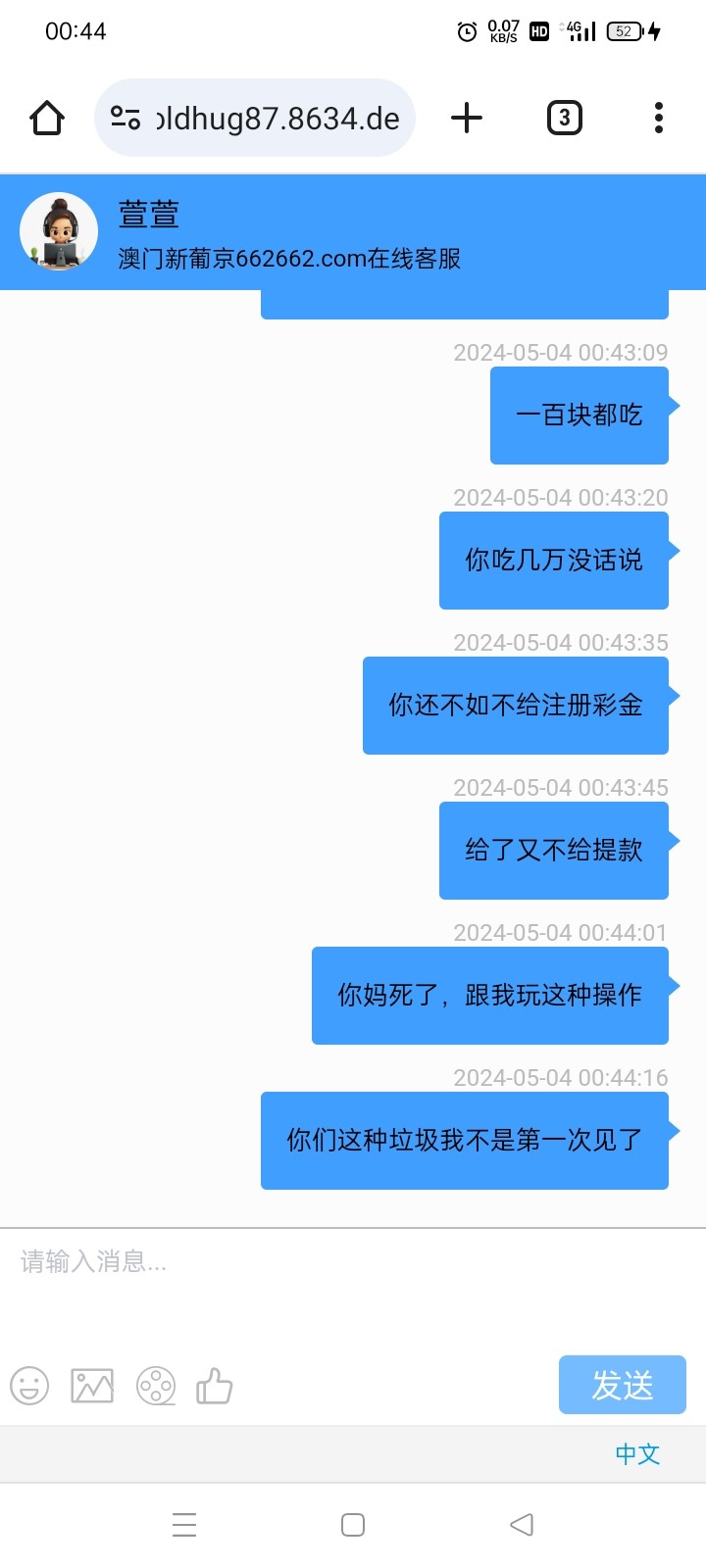Open the browser overflow menu
Viewport: 706px width, 1568px height.
tap(658, 119)
